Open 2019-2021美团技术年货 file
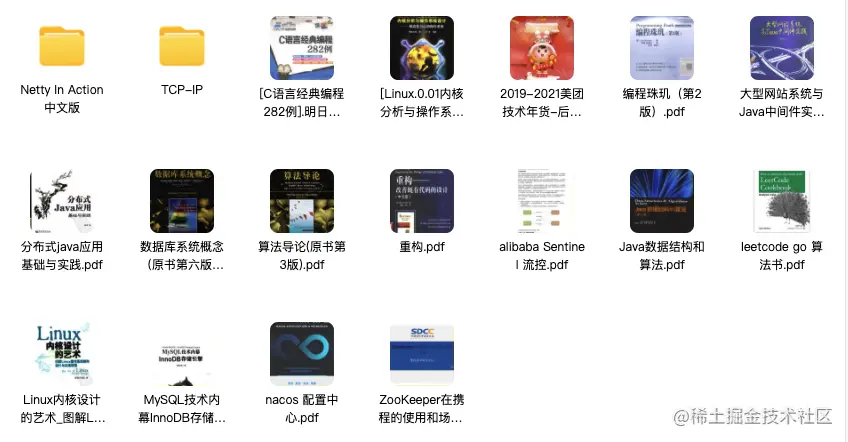The image size is (848, 442). (x=541, y=48)
